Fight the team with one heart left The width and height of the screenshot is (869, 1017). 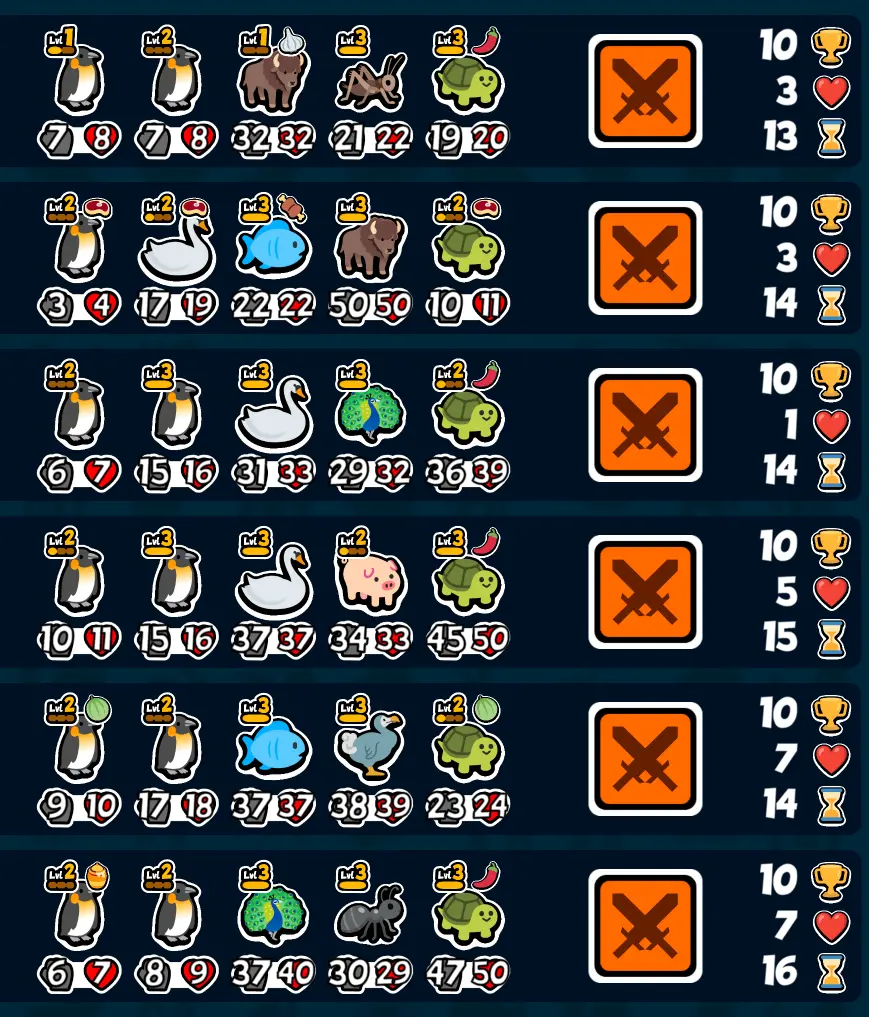645,425
